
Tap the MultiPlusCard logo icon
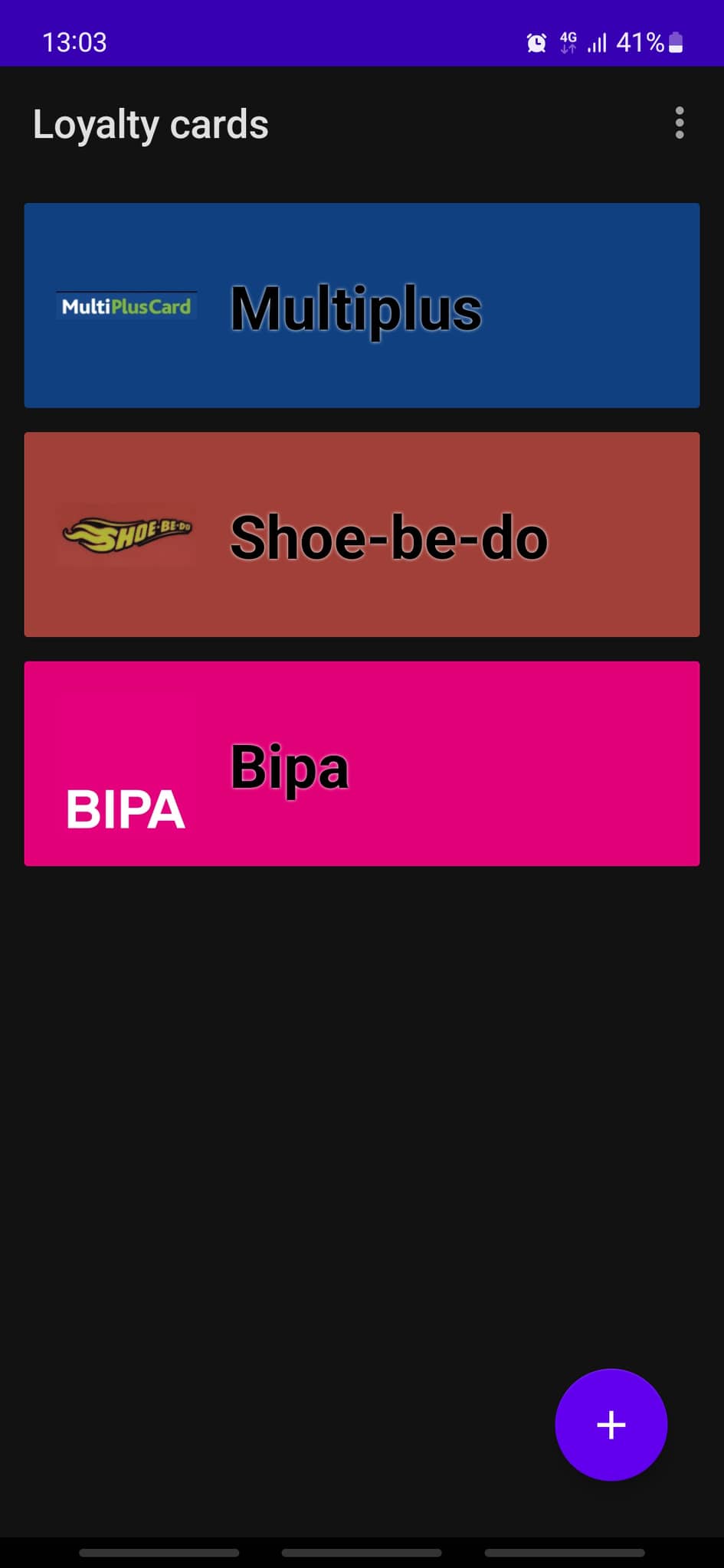[126, 305]
